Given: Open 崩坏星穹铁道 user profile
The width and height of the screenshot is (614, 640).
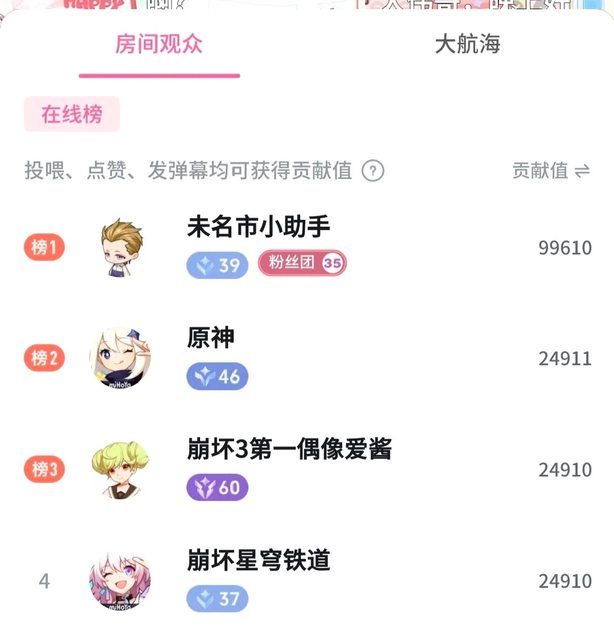Looking at the screenshot, I should pos(123,580).
